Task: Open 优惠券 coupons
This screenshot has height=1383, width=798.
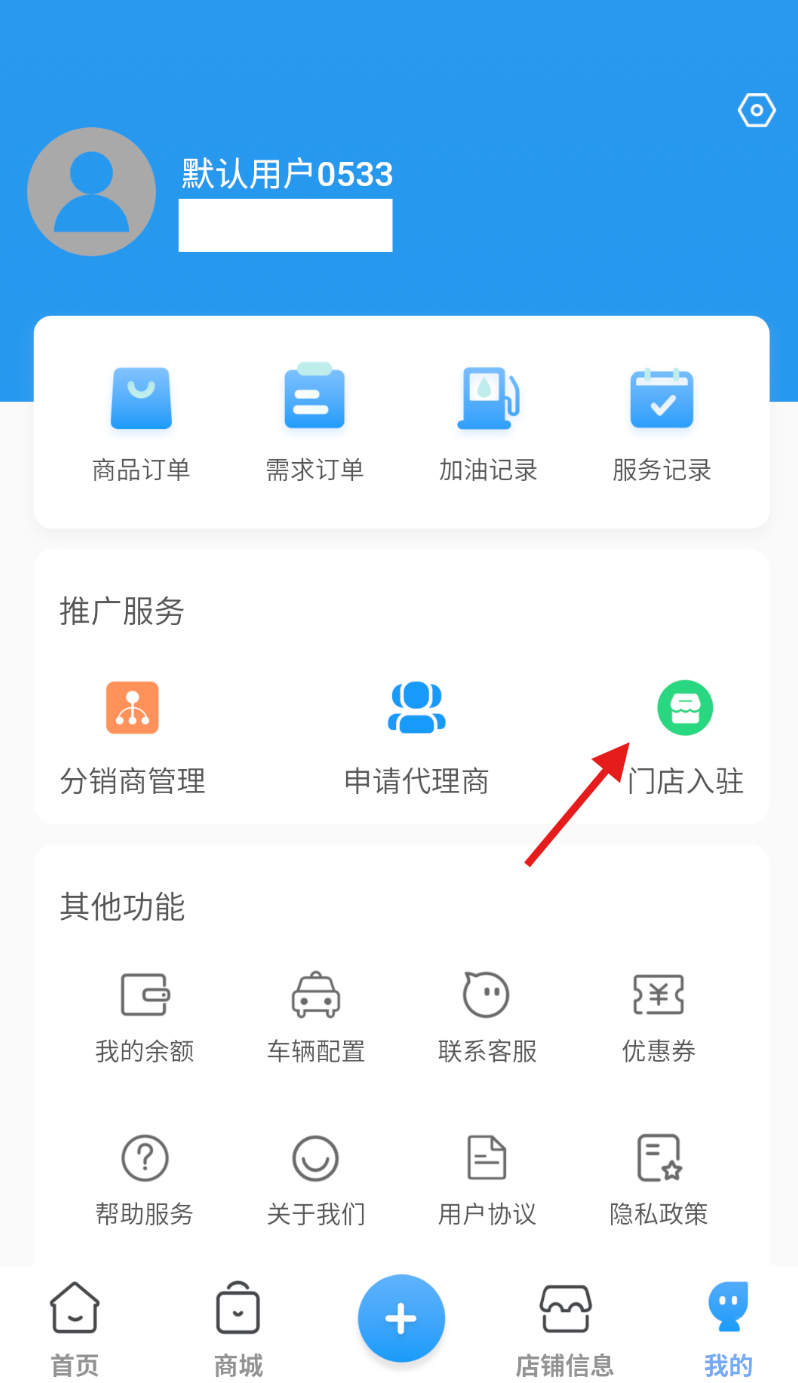Action: pyautogui.click(x=658, y=1017)
